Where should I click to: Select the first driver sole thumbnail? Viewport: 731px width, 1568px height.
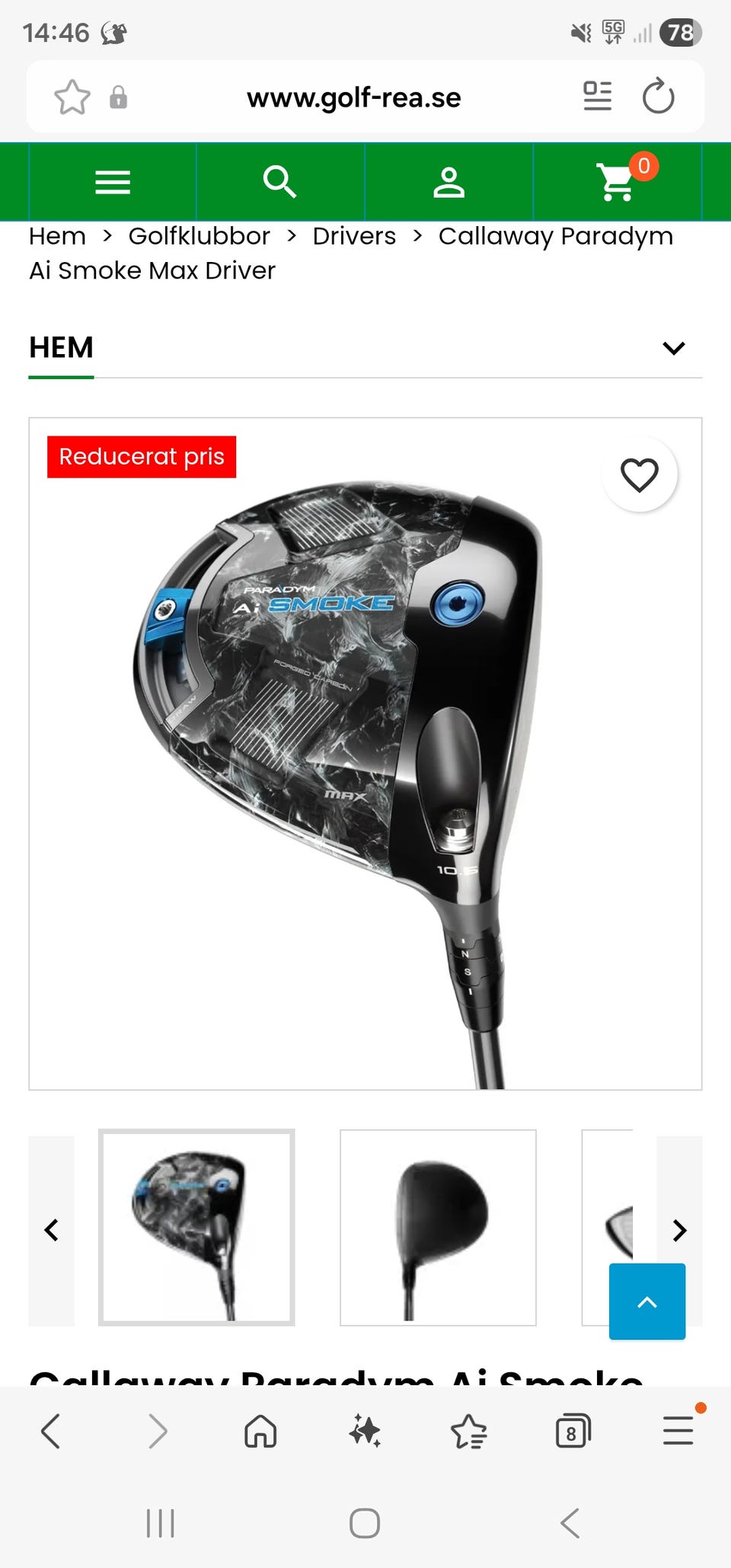tap(196, 1228)
